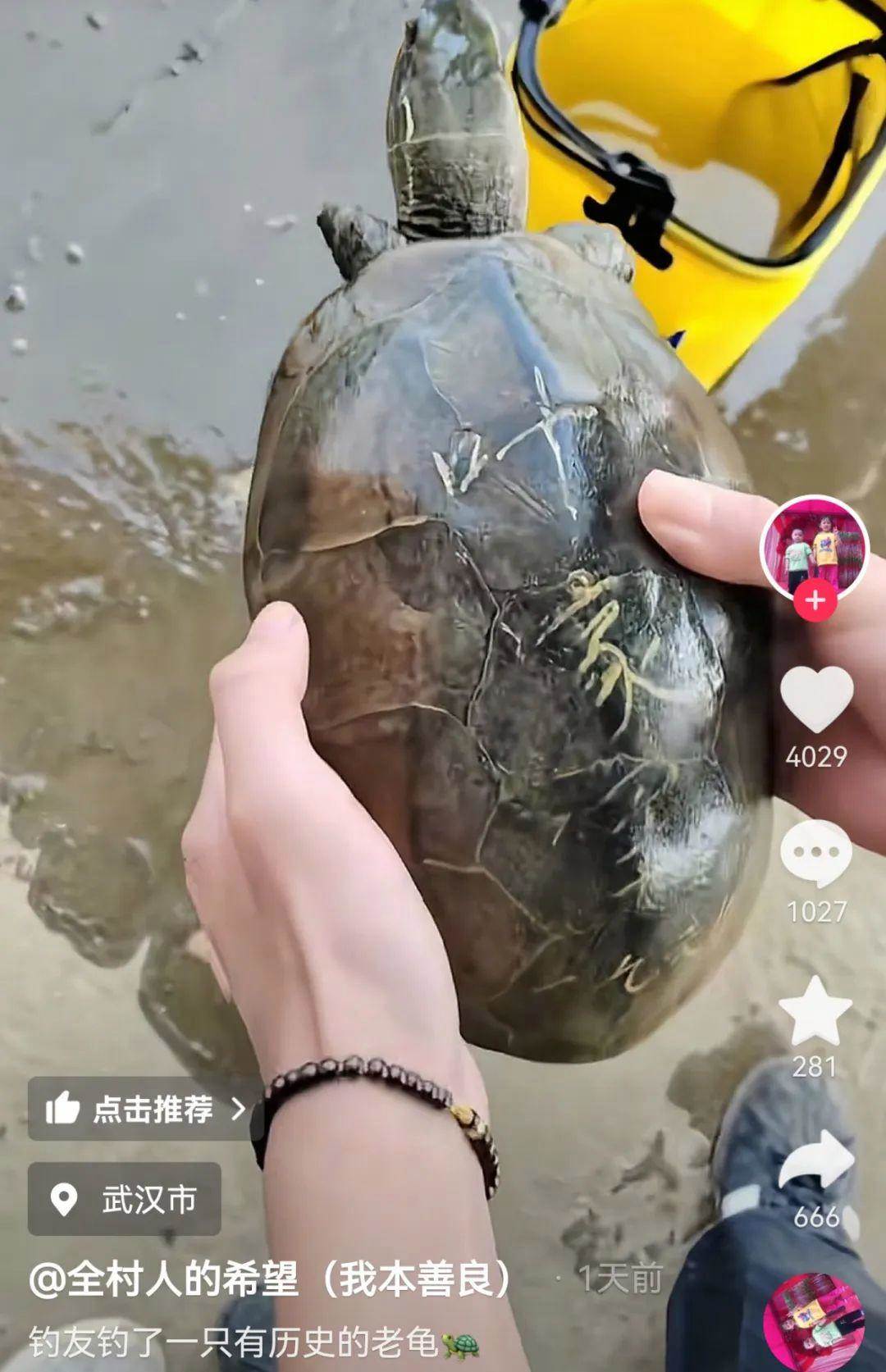Open the spinning music disc
The width and height of the screenshot is (886, 1372).
(x=814, y=1322)
